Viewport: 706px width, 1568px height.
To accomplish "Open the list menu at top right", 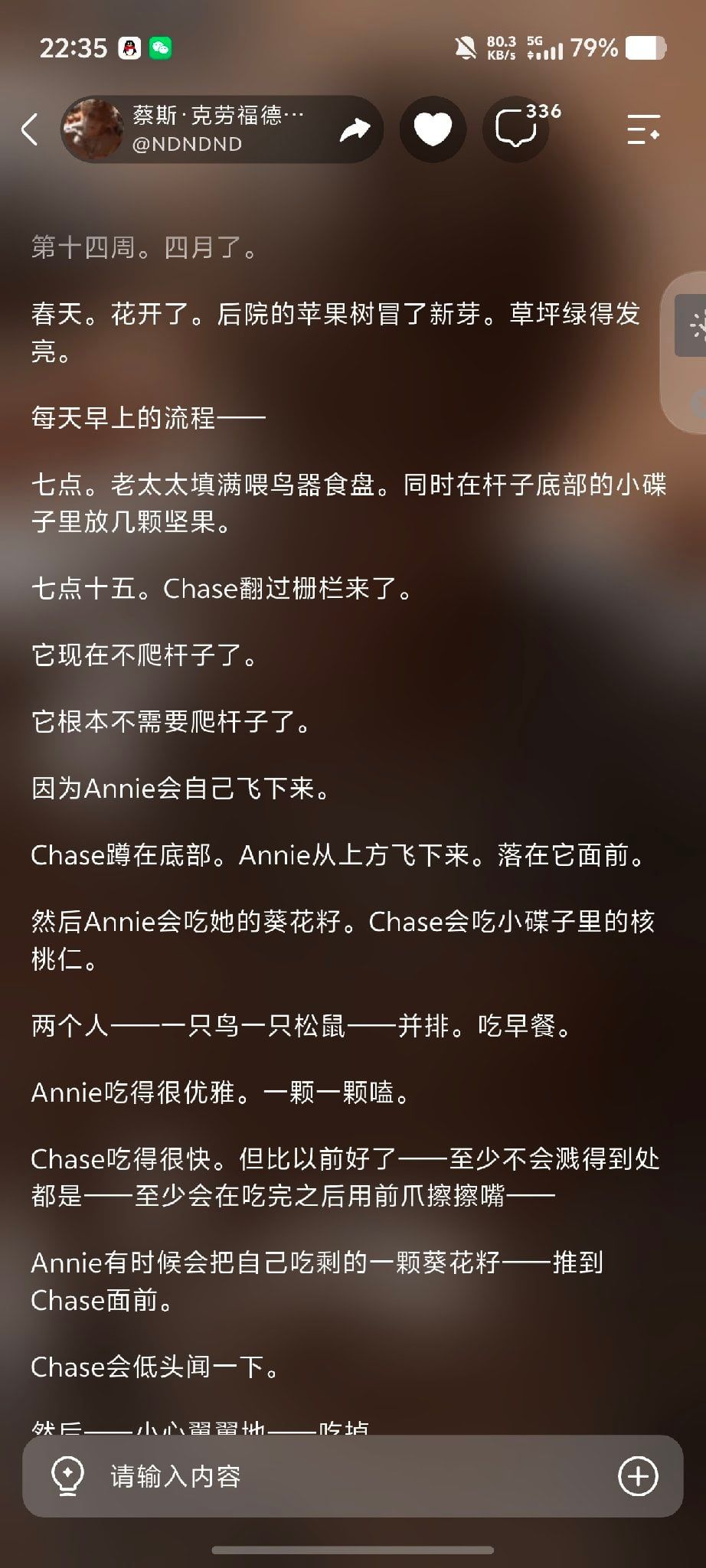I will click(x=643, y=129).
